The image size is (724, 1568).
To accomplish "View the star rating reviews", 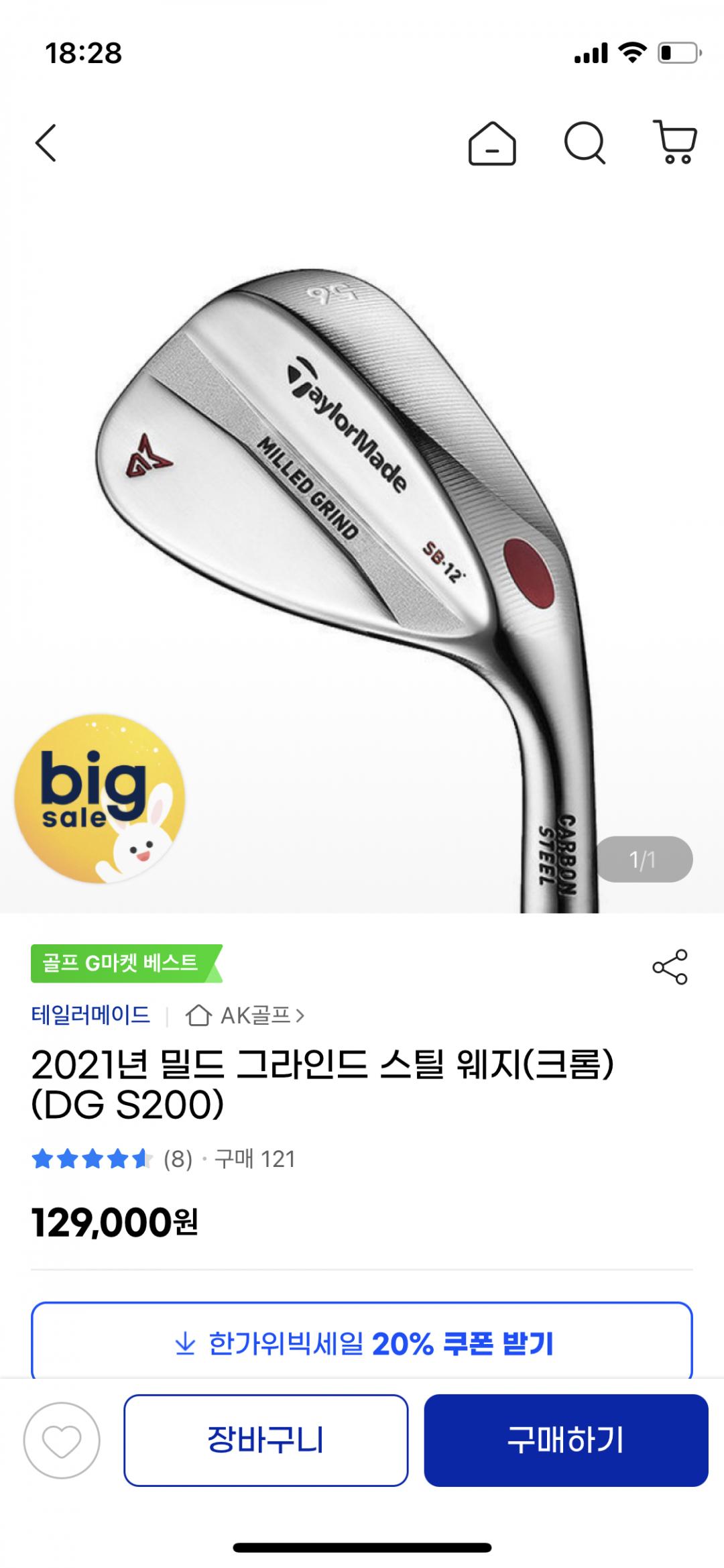I will coord(111,1159).
